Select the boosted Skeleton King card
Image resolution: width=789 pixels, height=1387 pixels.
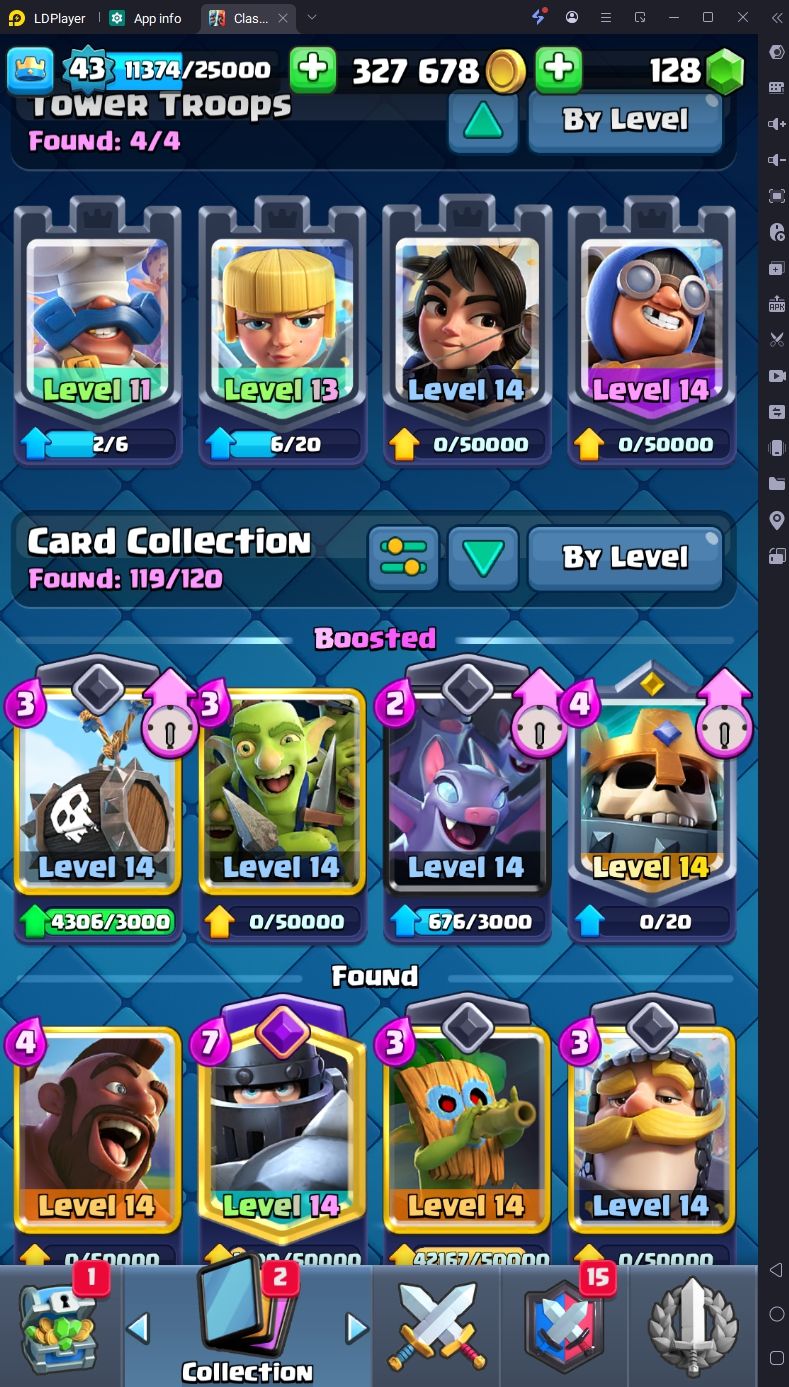pyautogui.click(x=651, y=800)
